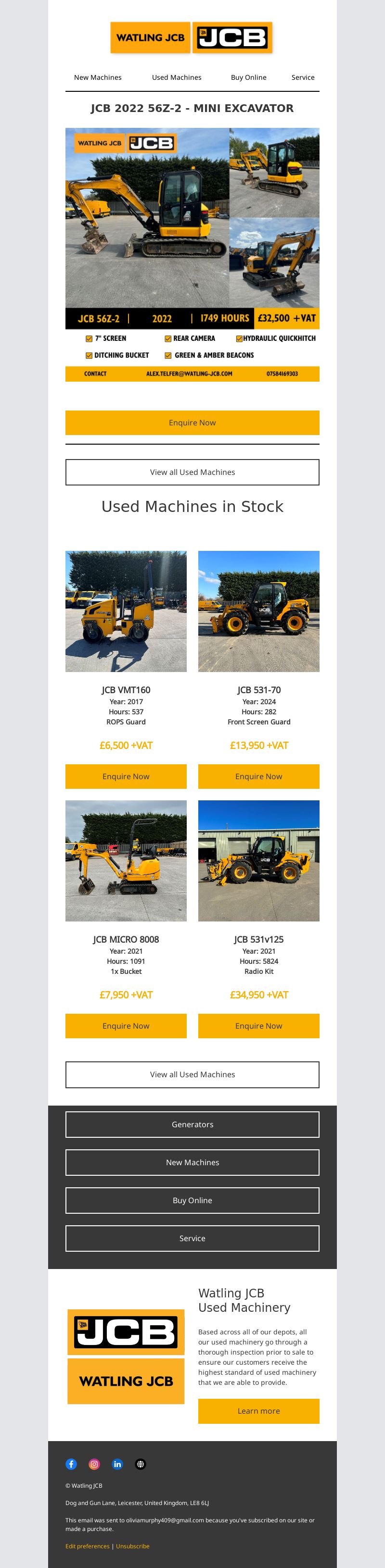Open the LinkedIn icon
Viewport: 385px width, 1568px height.
pos(117,1464)
